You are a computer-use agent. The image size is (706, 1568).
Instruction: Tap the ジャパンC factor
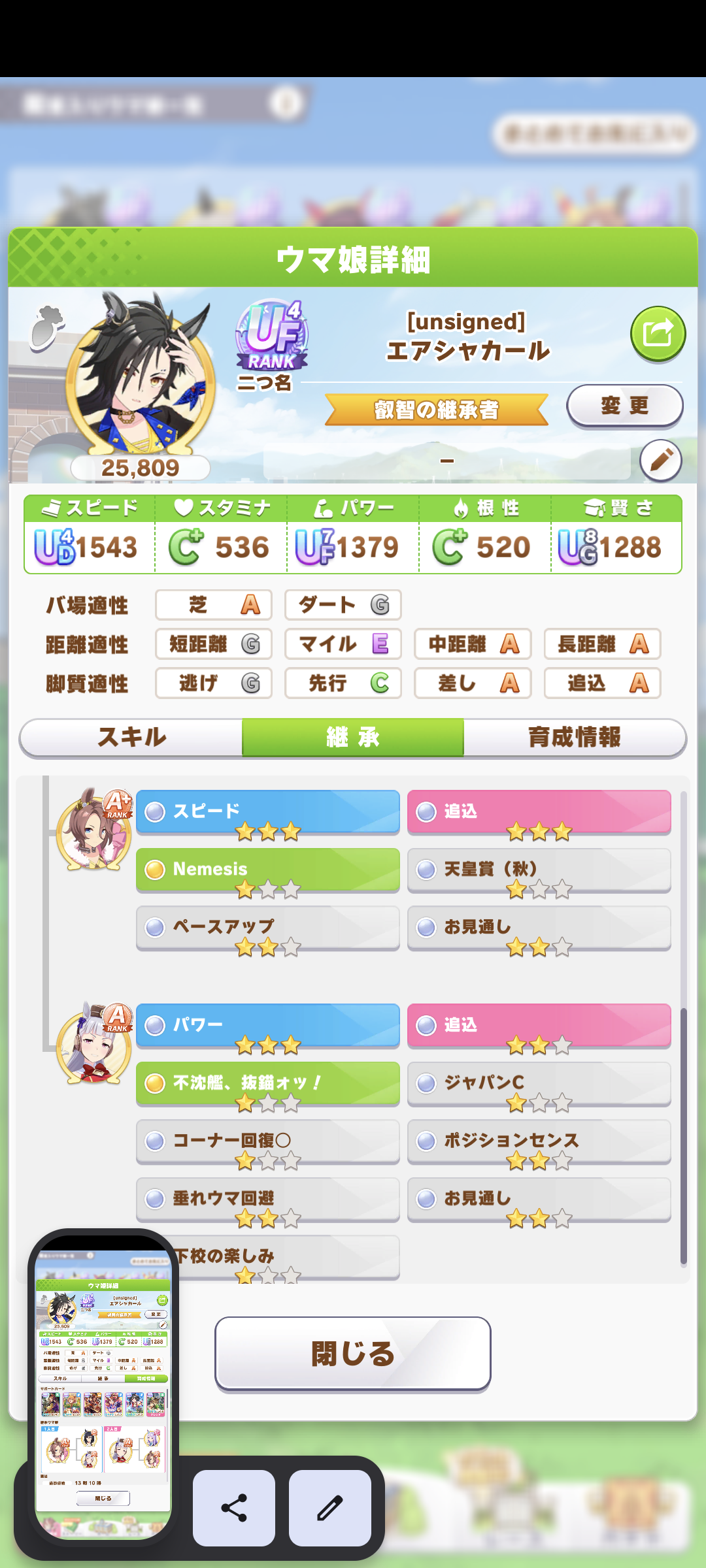point(539,1083)
